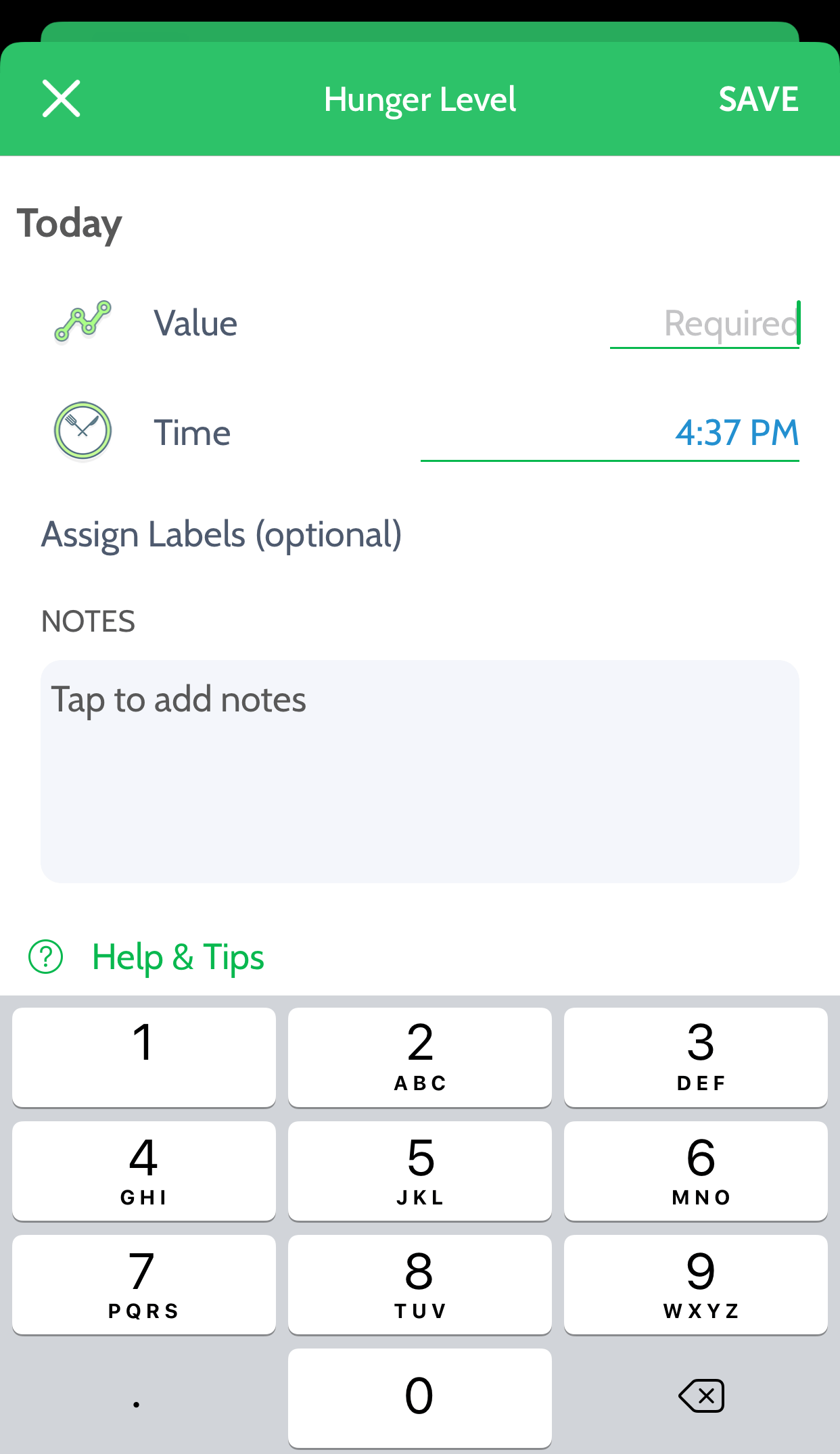The image size is (840, 1454).
Task: Change the 4:37 PM time
Action: pos(736,433)
